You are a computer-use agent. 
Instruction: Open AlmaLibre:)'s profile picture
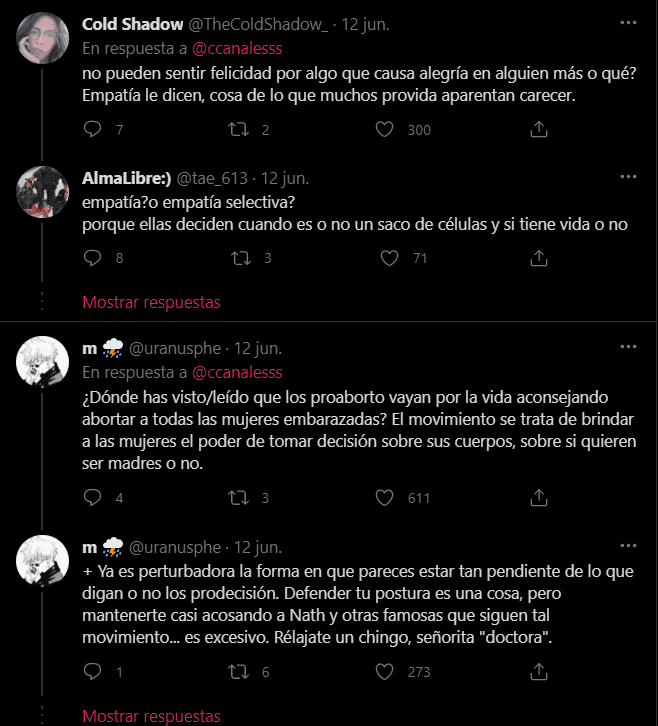tap(43, 190)
